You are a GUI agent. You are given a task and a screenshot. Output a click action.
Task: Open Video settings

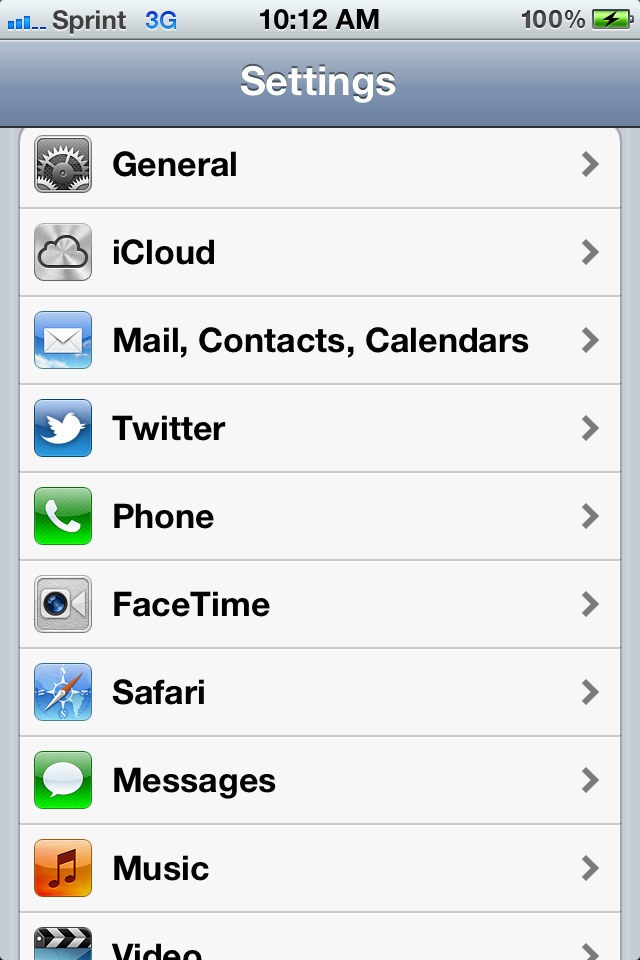[x=320, y=942]
